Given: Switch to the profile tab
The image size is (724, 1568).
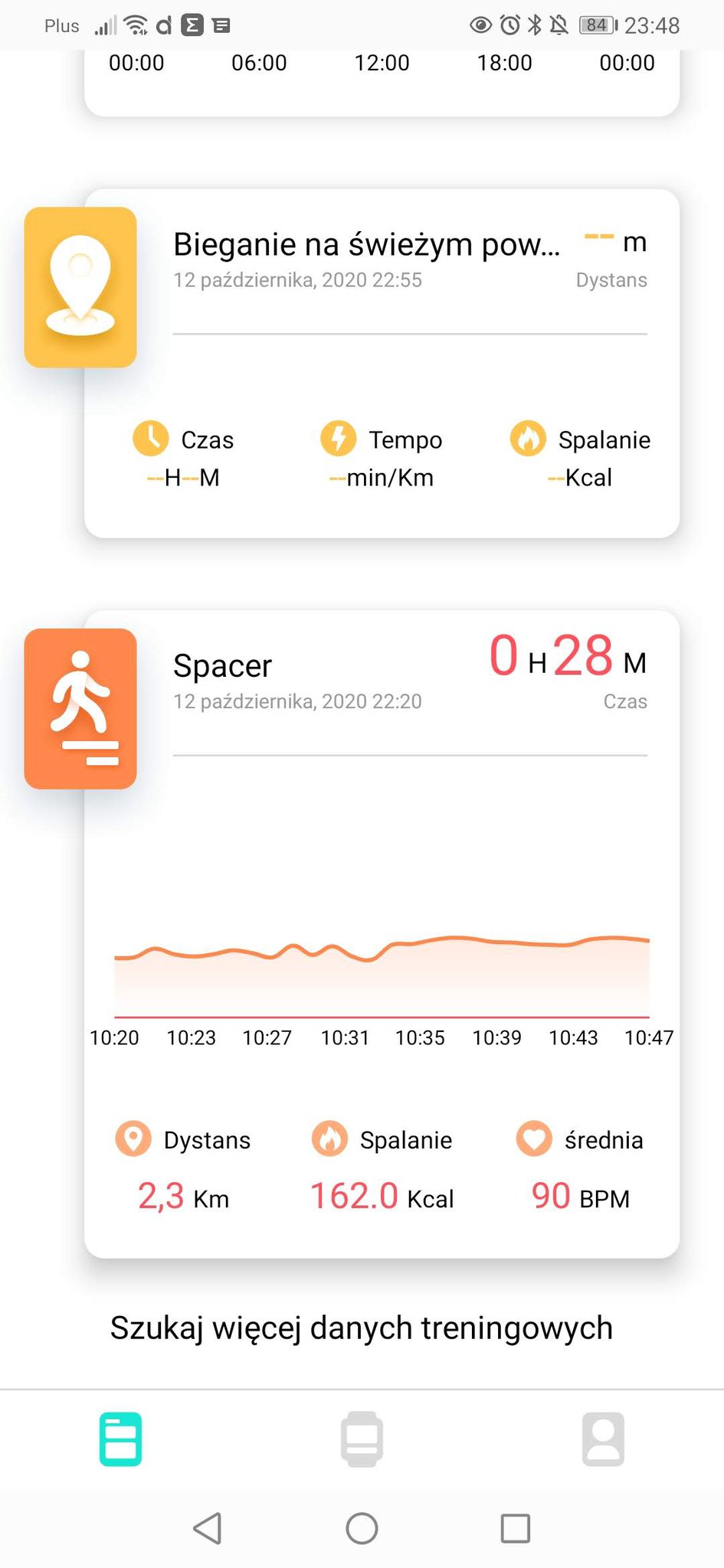Looking at the screenshot, I should click(603, 1439).
